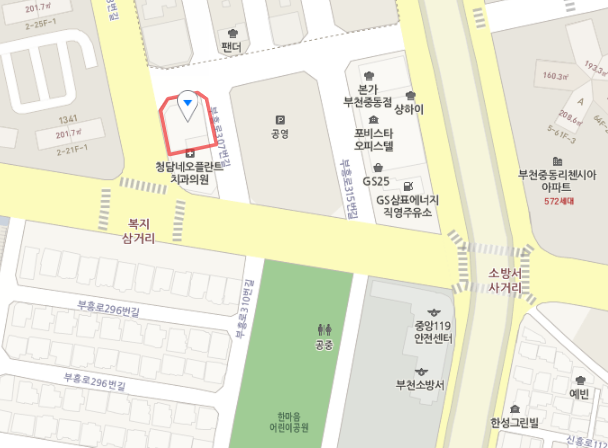Tap the blue location marker pin
608x448 pixels.
coord(186,103)
